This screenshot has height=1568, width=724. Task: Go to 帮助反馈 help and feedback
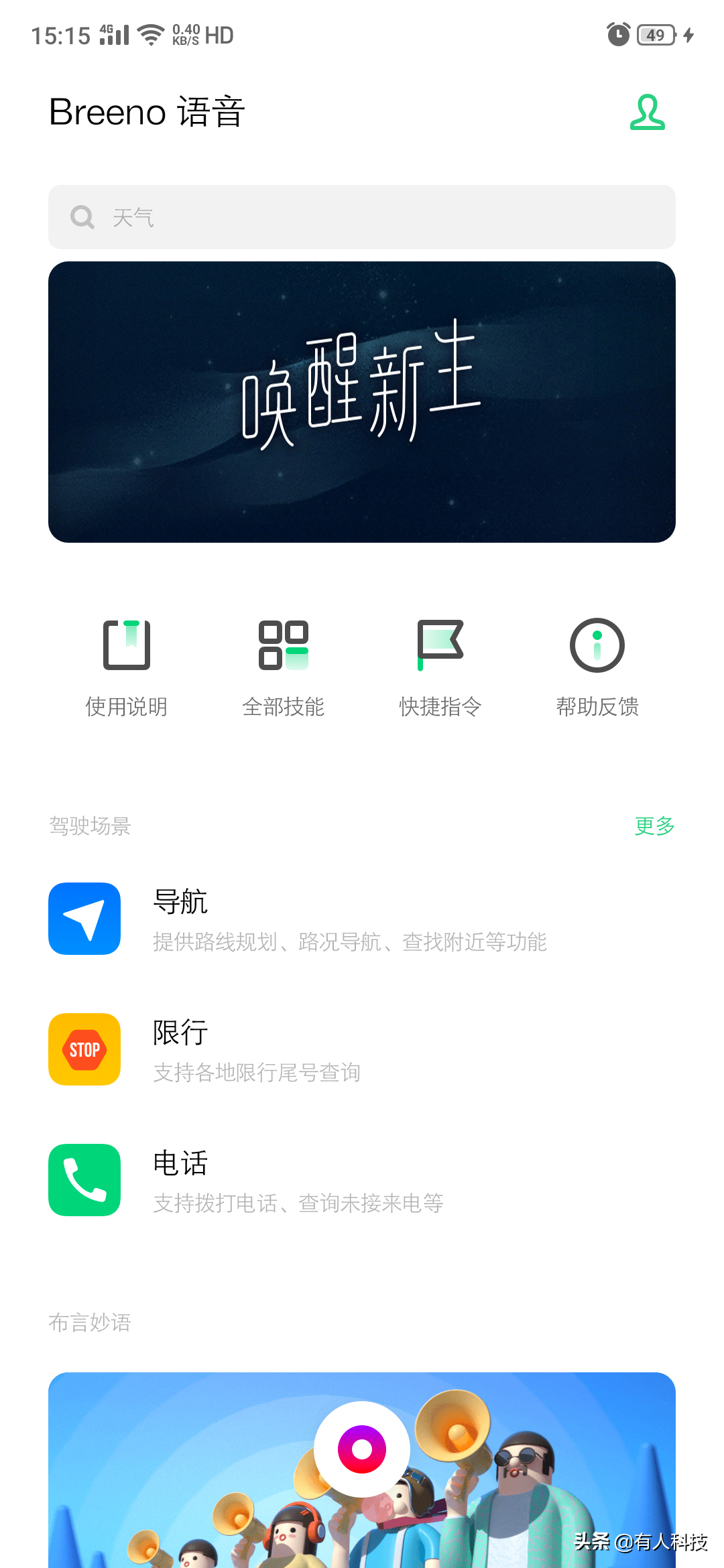tap(597, 667)
